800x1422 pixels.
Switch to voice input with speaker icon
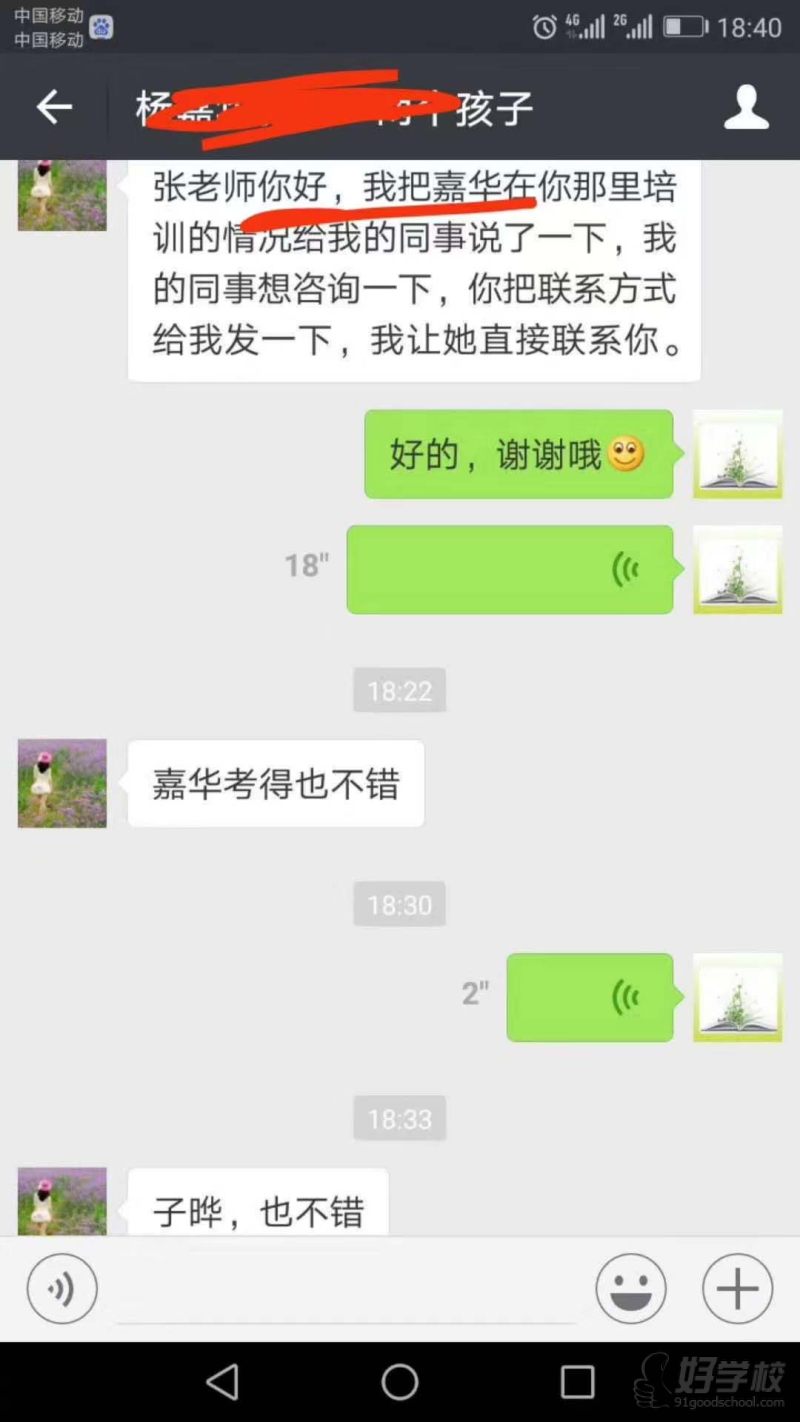61,1288
